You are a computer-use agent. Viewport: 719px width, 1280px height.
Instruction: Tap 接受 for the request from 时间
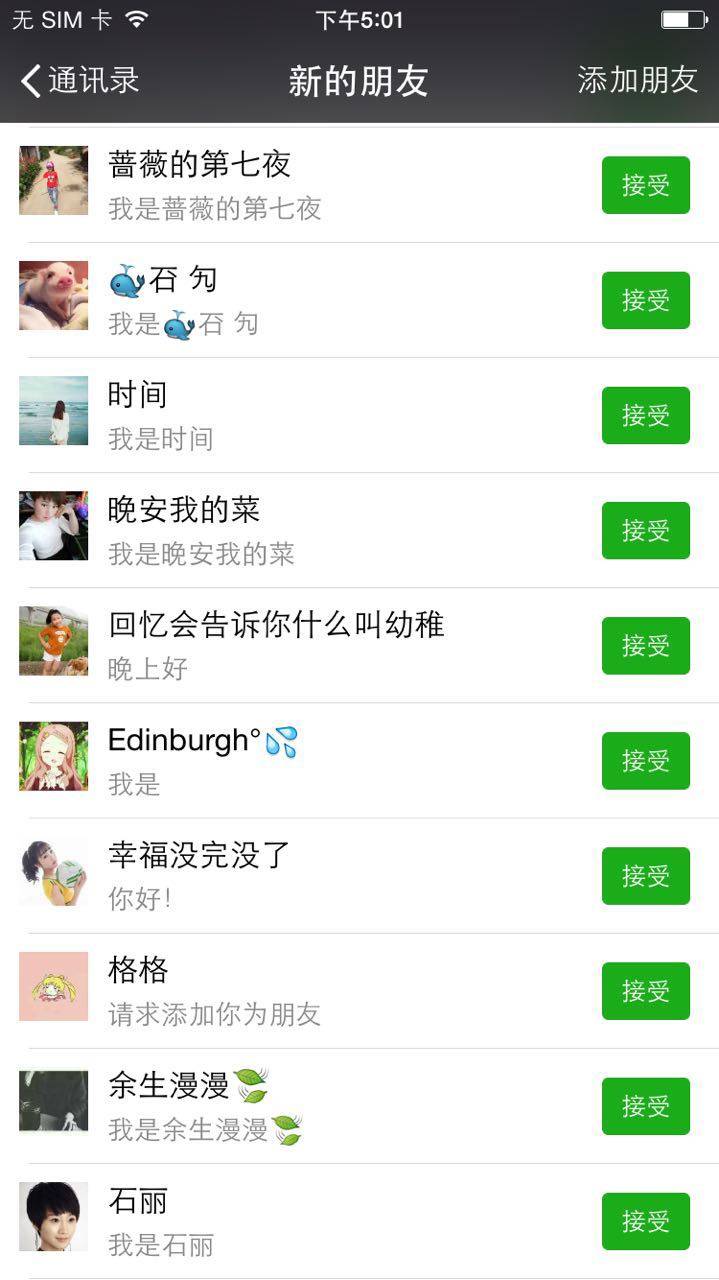(645, 415)
